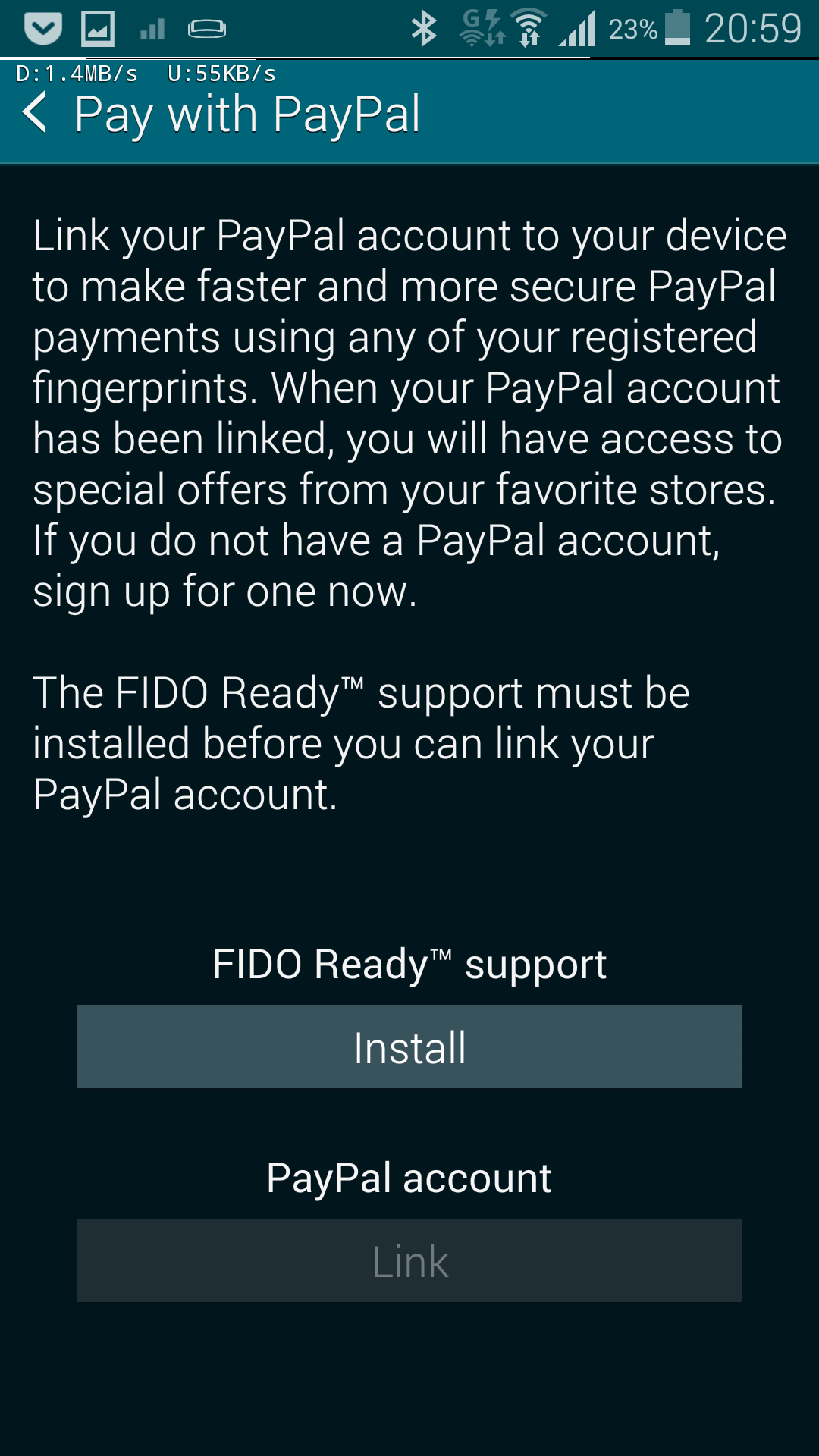The width and height of the screenshot is (819, 1456).
Task: Go back from Pay with PayPal
Action: click(x=36, y=113)
